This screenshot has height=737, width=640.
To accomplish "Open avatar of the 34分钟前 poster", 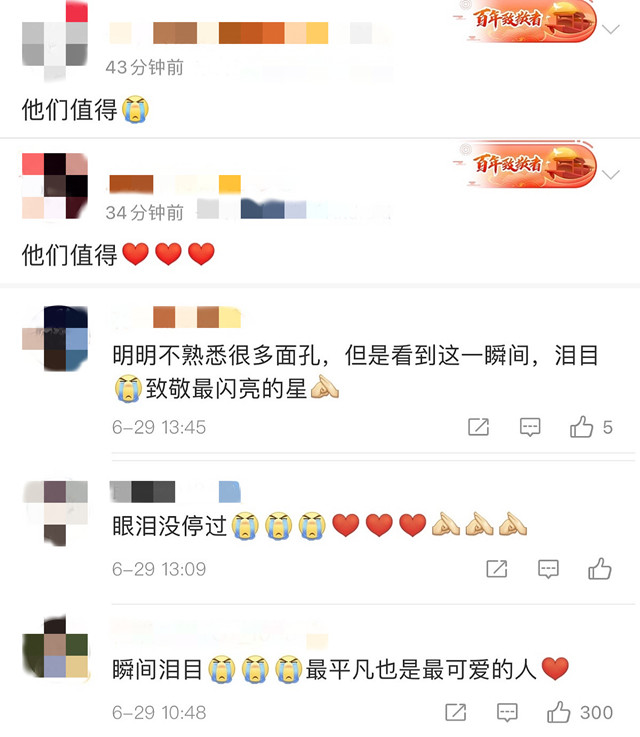I will tap(55, 187).
